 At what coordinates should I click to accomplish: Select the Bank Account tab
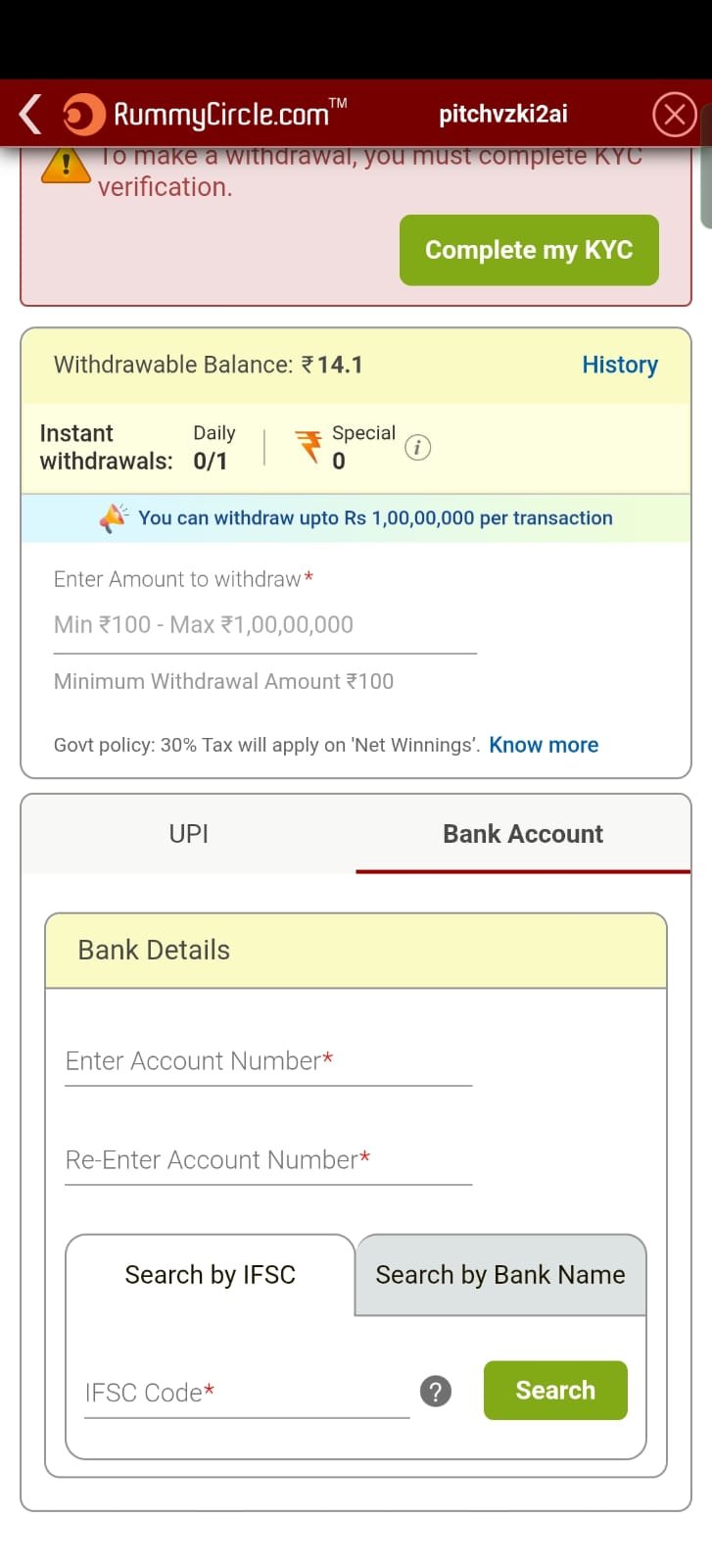coord(523,834)
